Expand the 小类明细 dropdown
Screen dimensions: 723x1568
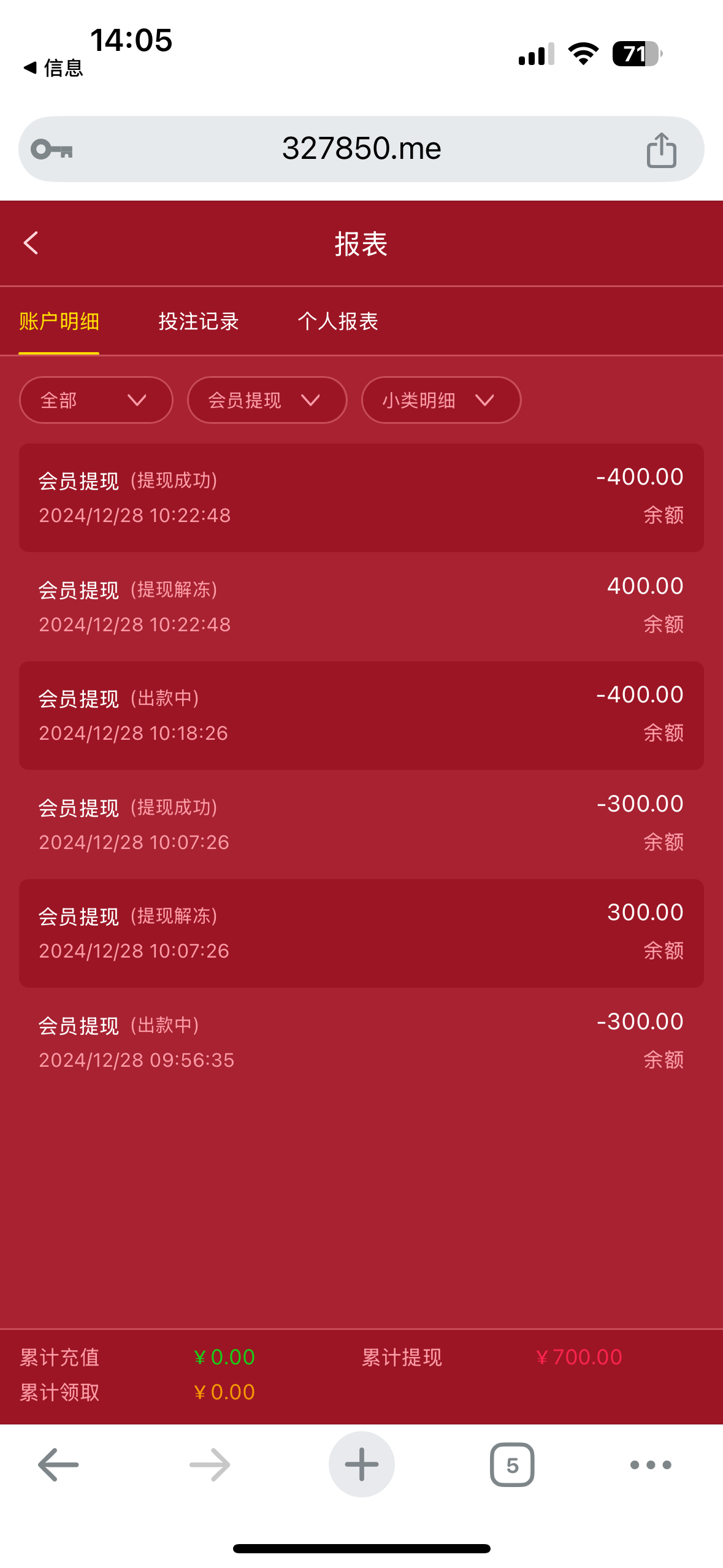click(x=441, y=400)
